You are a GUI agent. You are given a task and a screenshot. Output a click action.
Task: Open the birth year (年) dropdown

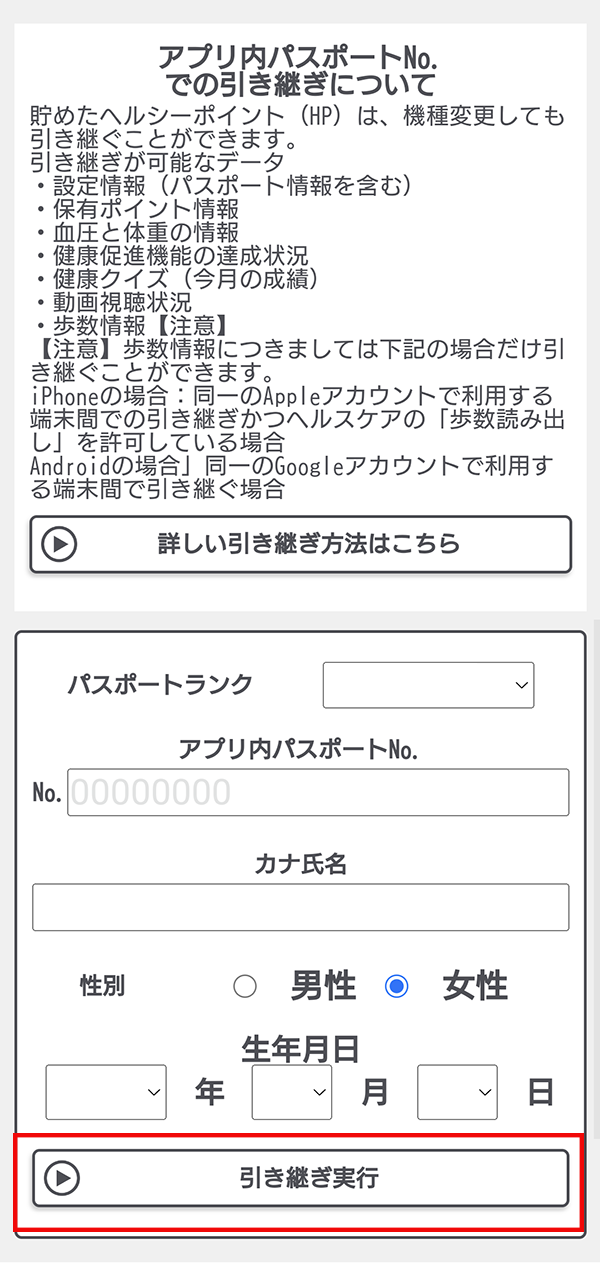pos(106,1092)
